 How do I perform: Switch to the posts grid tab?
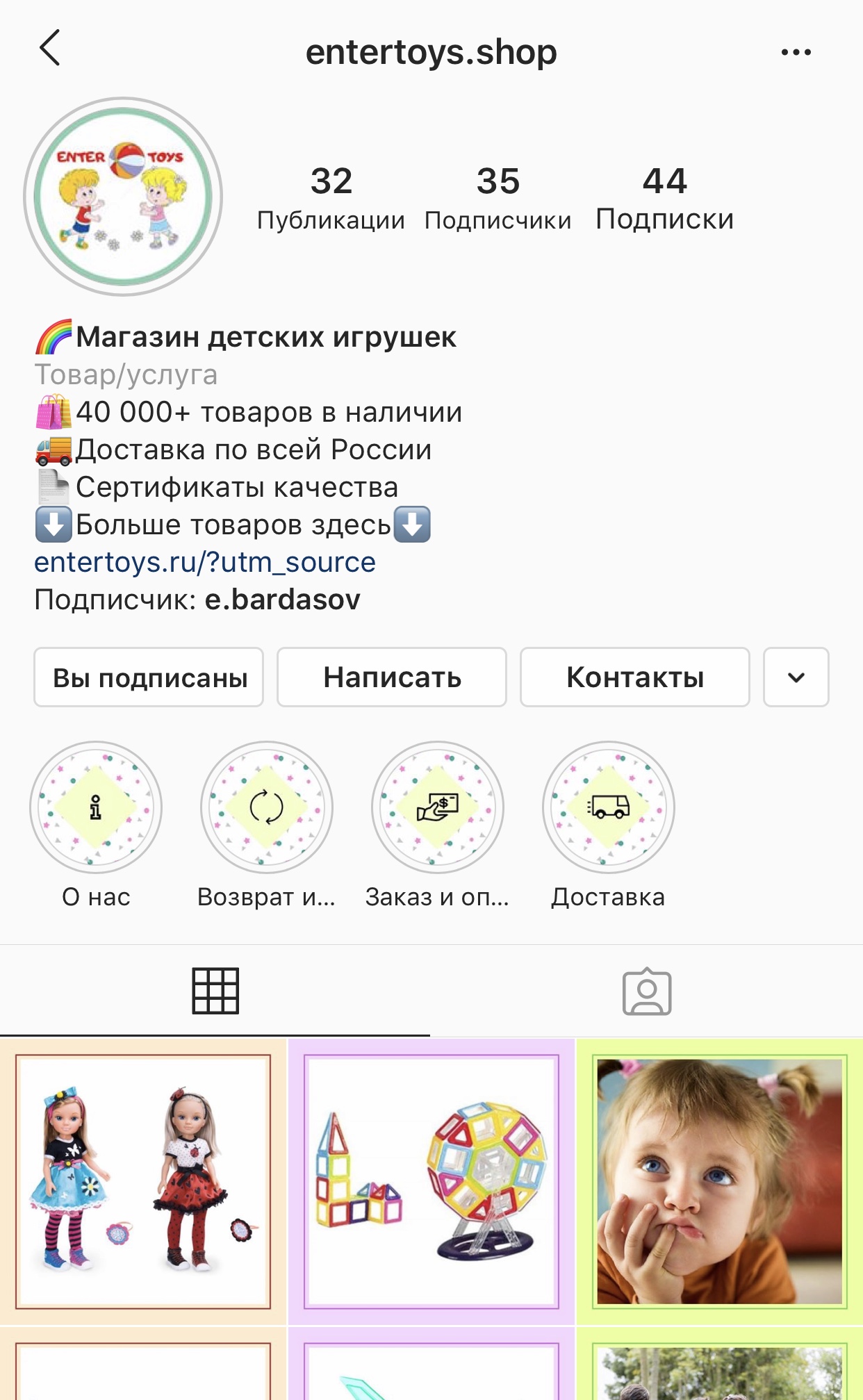click(x=215, y=991)
